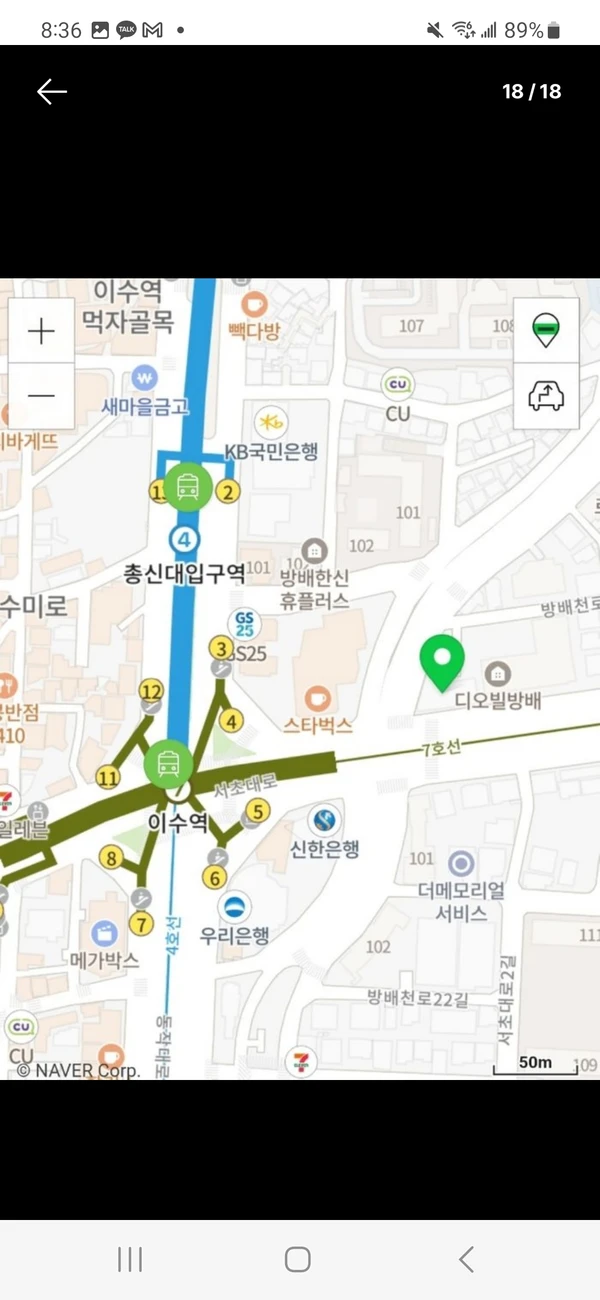Go back from the image viewer
This screenshot has height=1300, width=600.
click(x=52, y=92)
